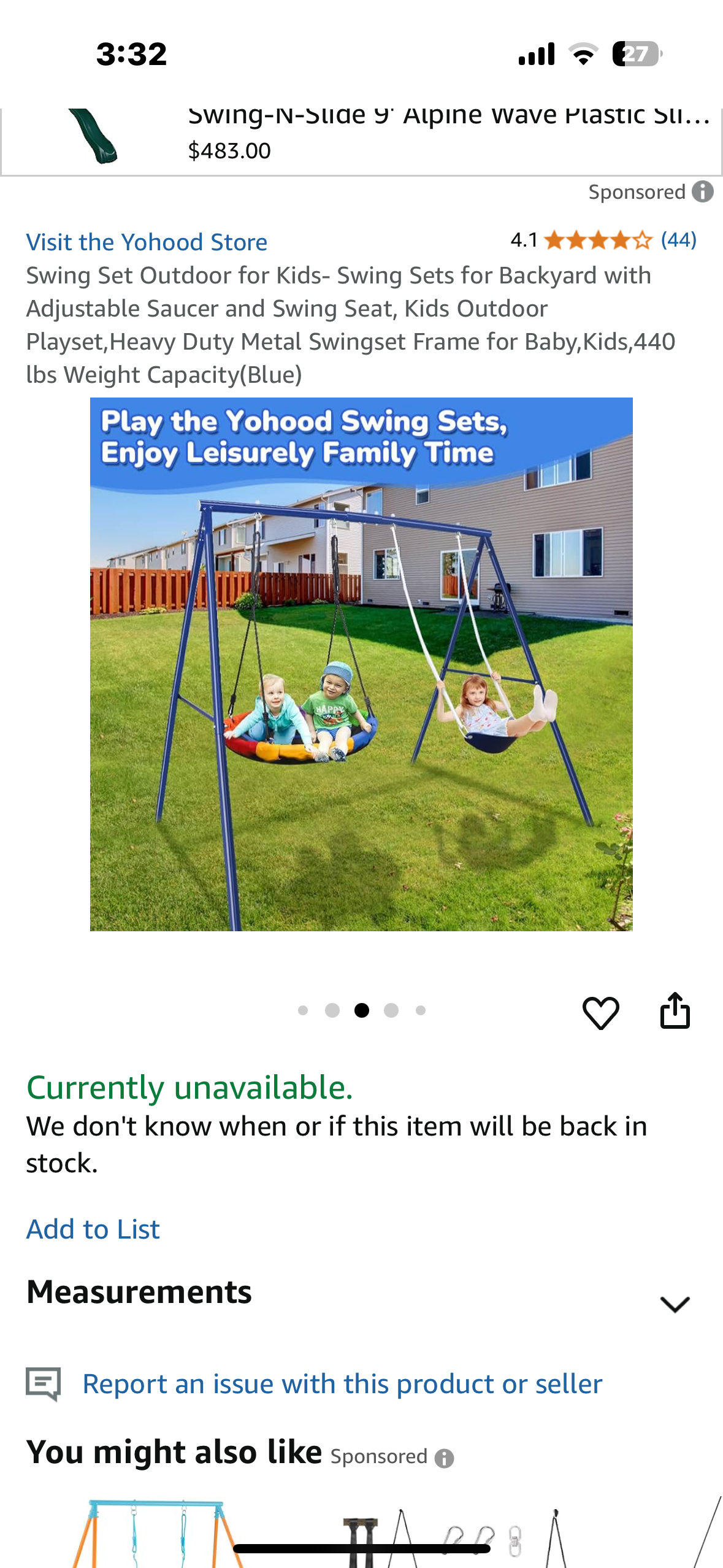View the Yohood swing set product image

361,664
